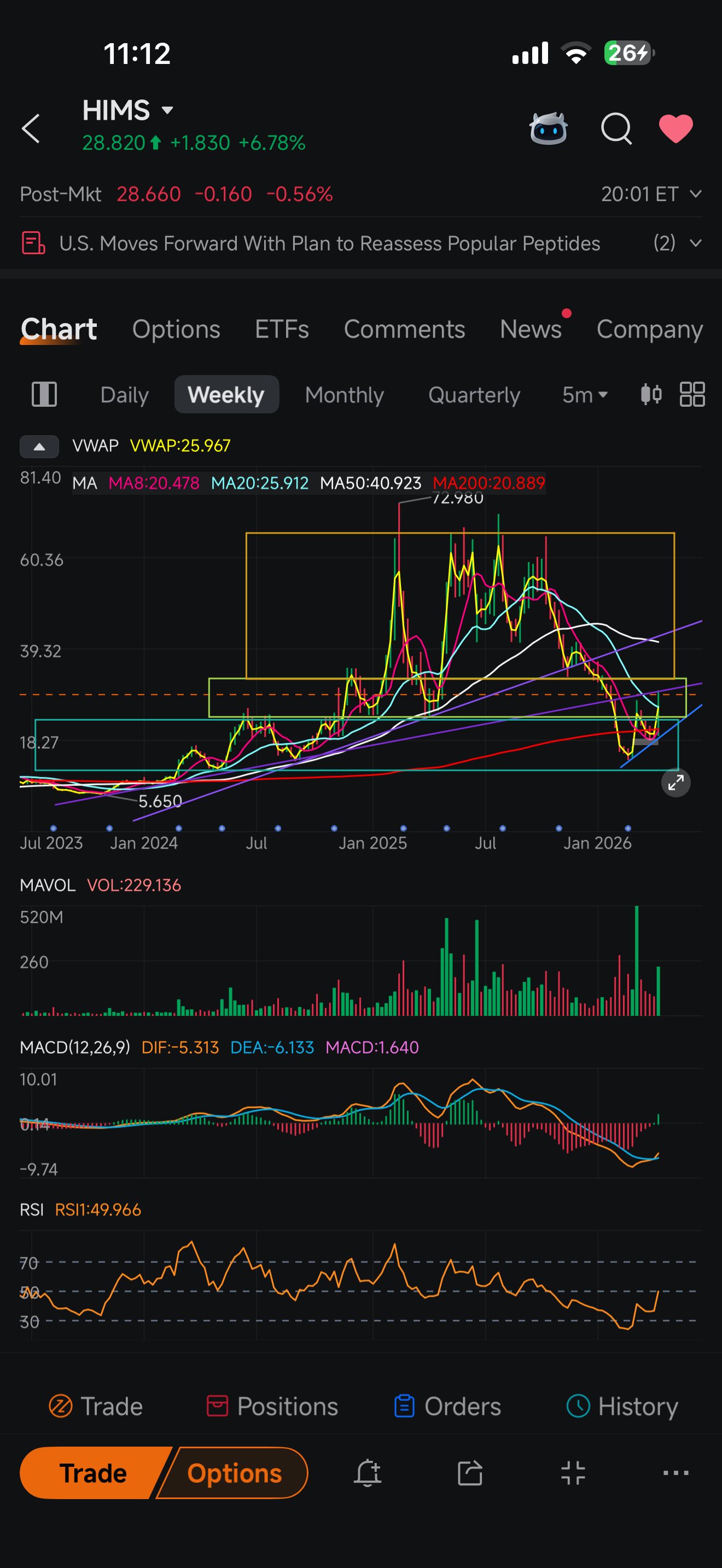
Task: Select the Daily chart interval
Action: click(x=124, y=394)
